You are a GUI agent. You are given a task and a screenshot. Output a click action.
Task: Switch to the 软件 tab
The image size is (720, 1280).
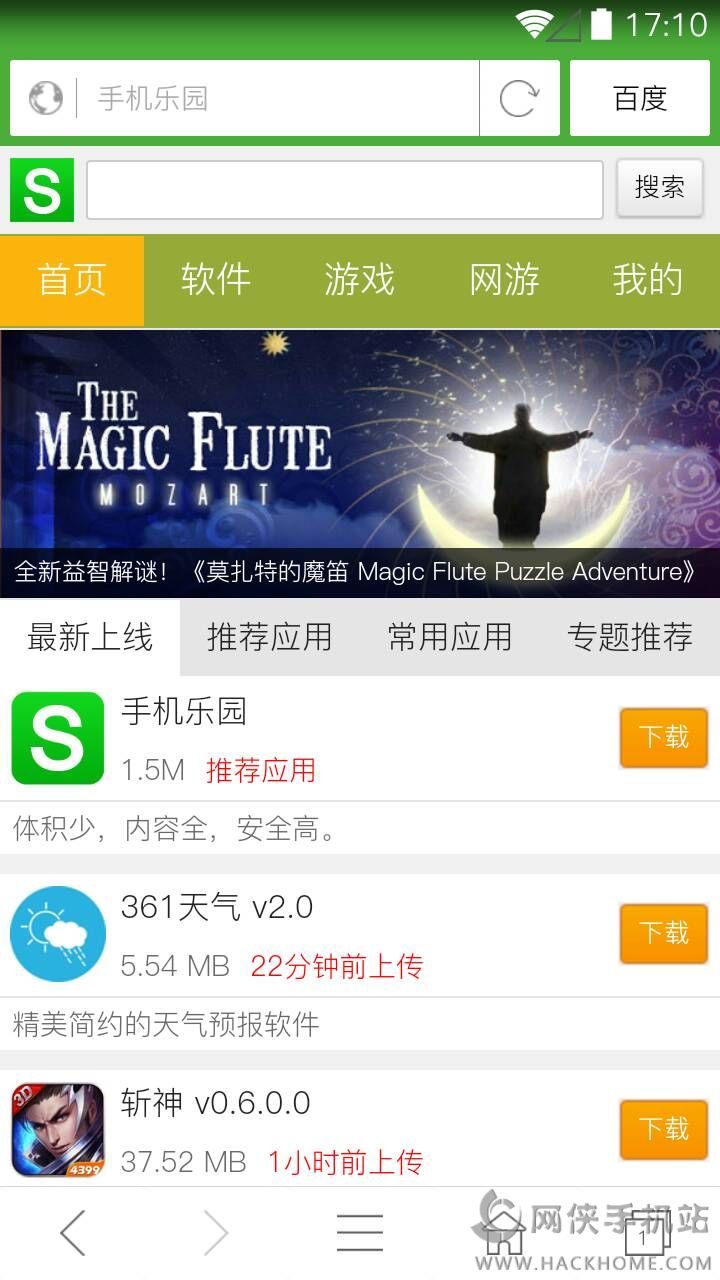[216, 280]
